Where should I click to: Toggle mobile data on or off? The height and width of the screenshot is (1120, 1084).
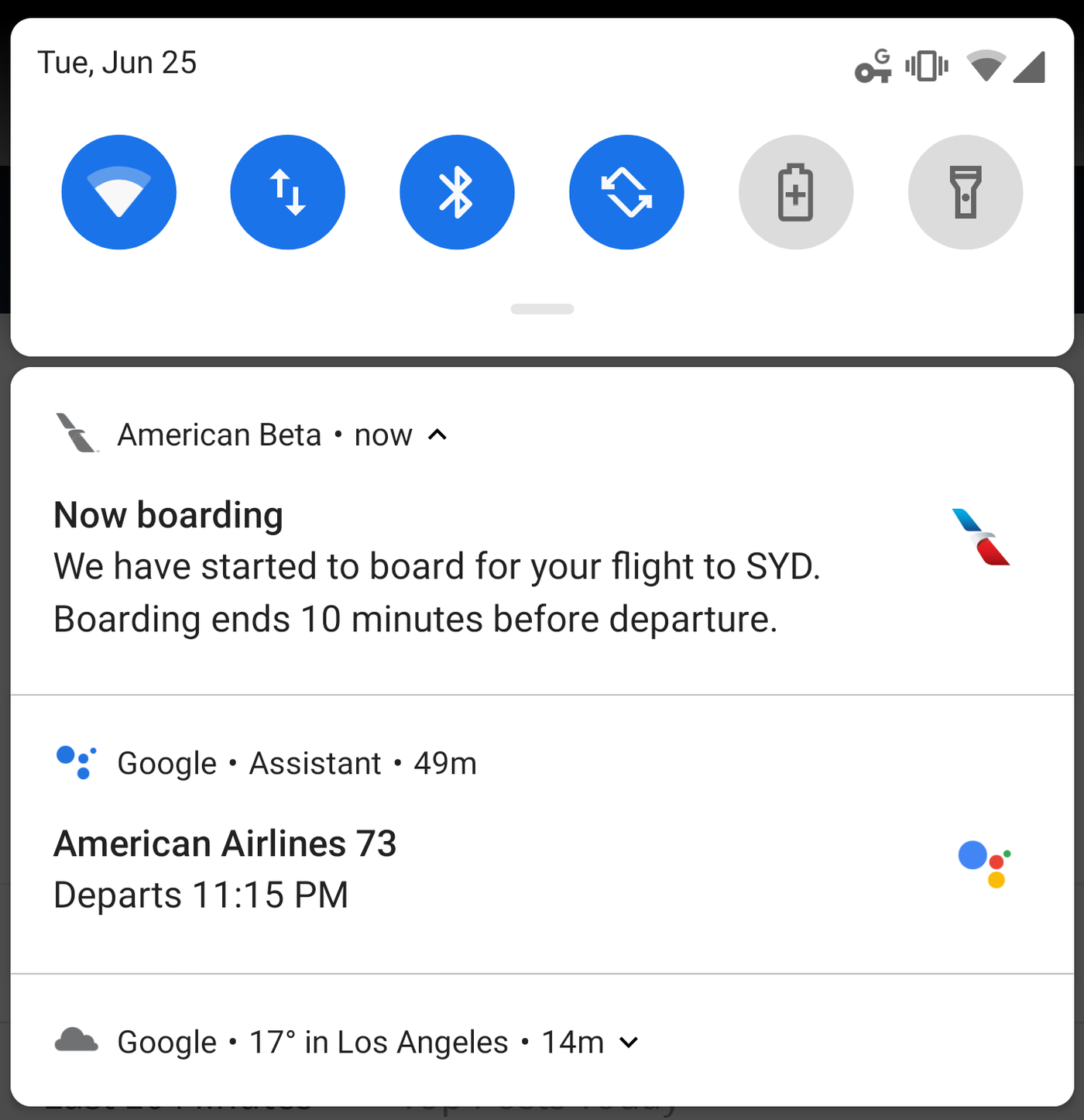tap(287, 191)
